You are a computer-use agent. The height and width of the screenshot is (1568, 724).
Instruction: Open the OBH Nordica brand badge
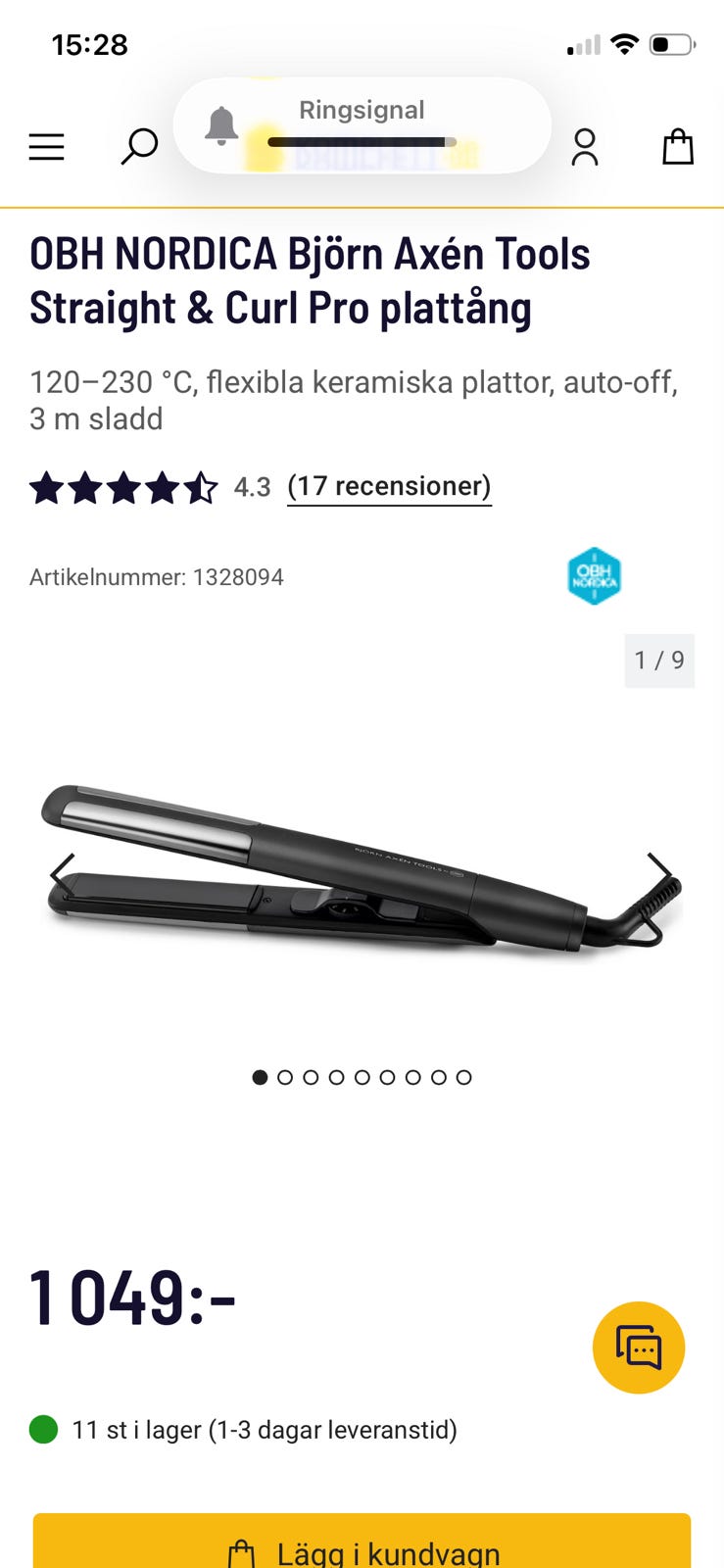tap(594, 576)
